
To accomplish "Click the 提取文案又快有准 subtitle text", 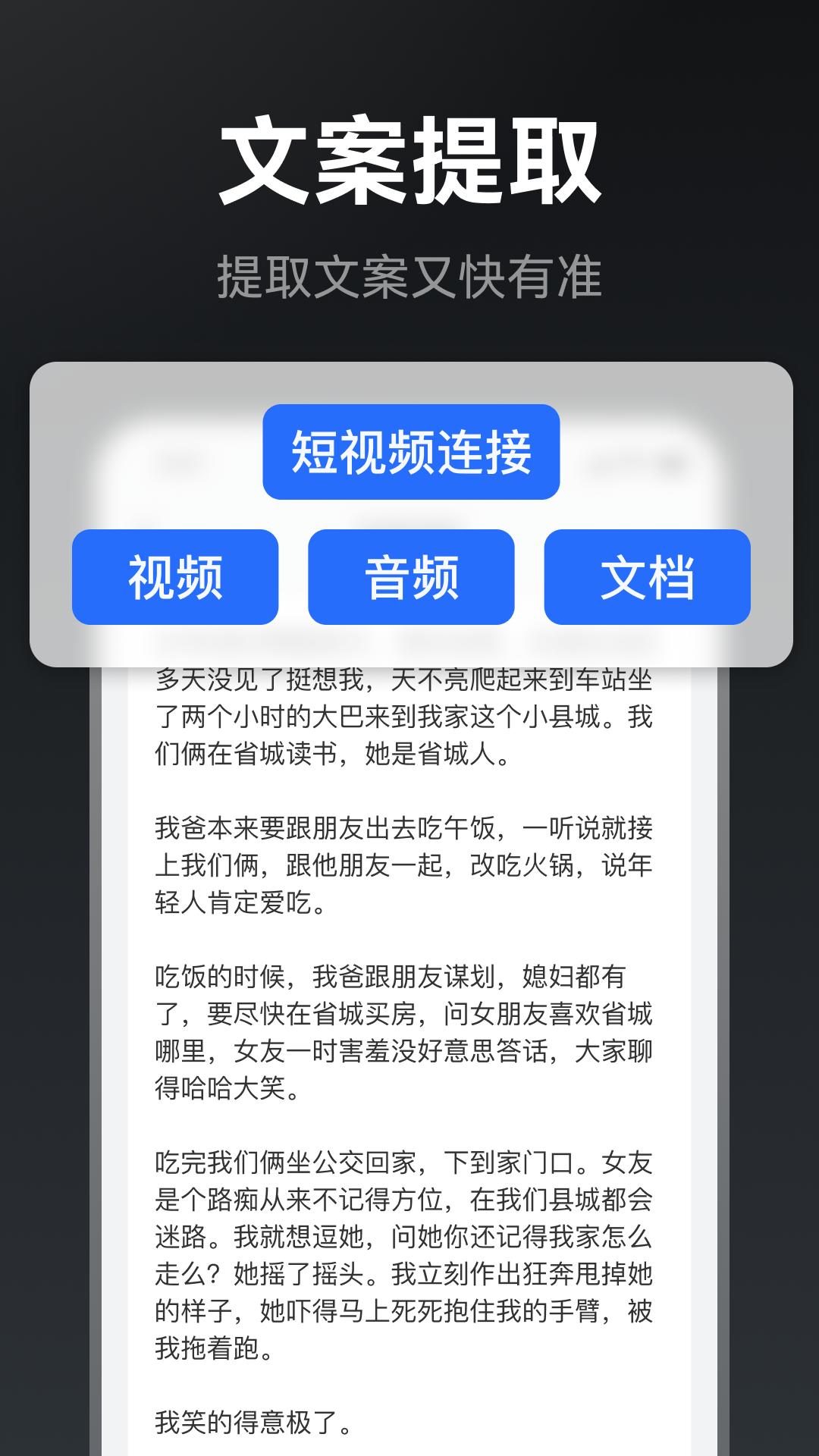I will (x=409, y=275).
